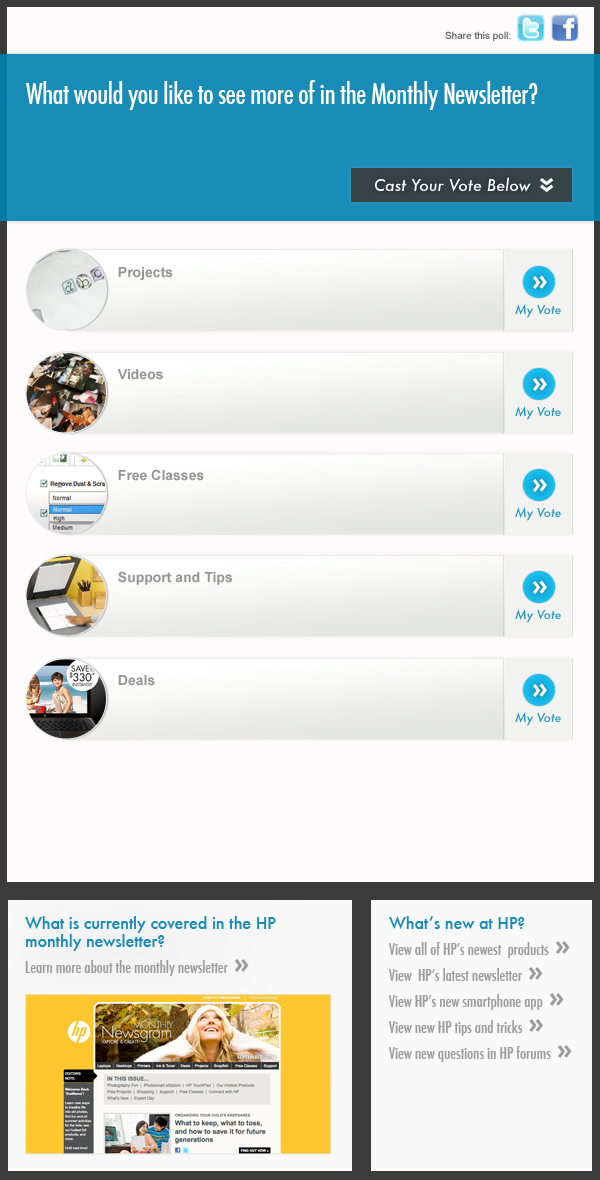Open Learn more about the monthly newsletter
This screenshot has height=1180, width=600.
tap(136, 967)
